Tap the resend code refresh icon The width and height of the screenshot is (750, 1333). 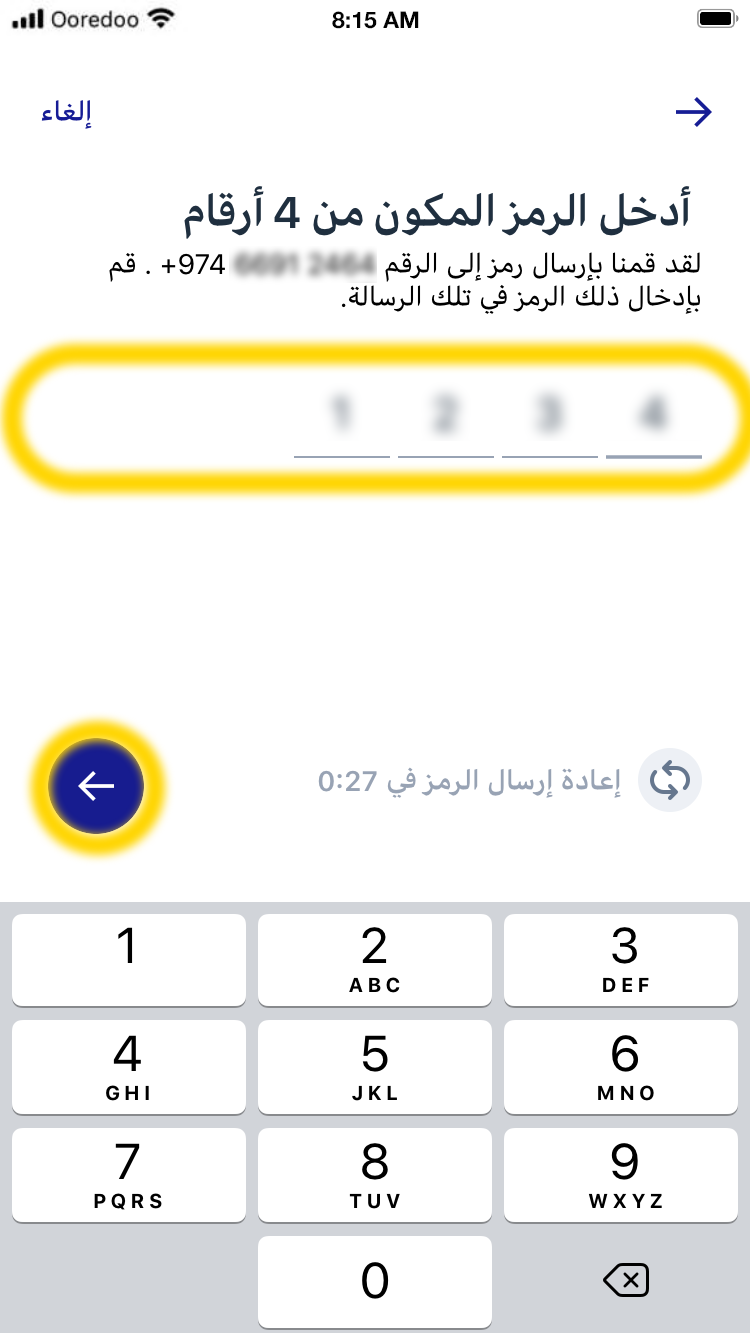670,781
